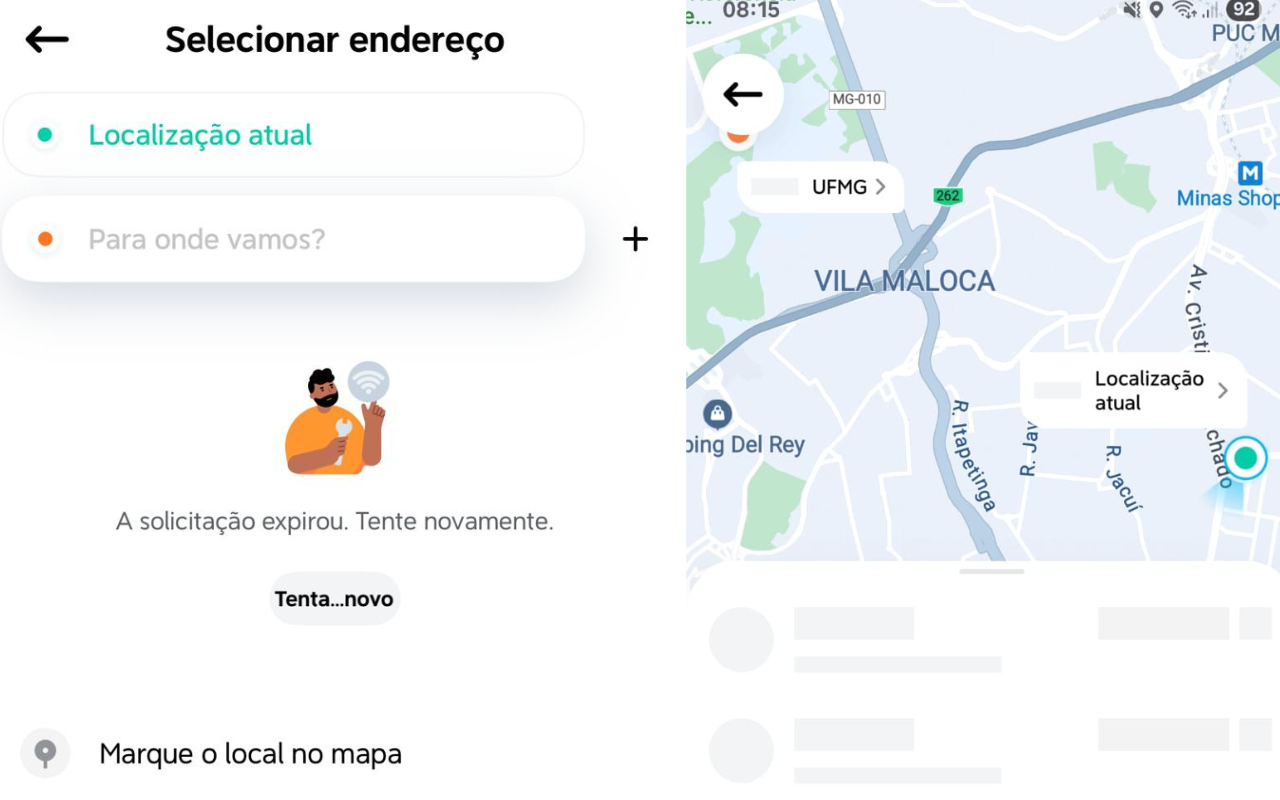Enter a destination in Para onde vamos?
This screenshot has height=800, width=1280.
point(293,239)
